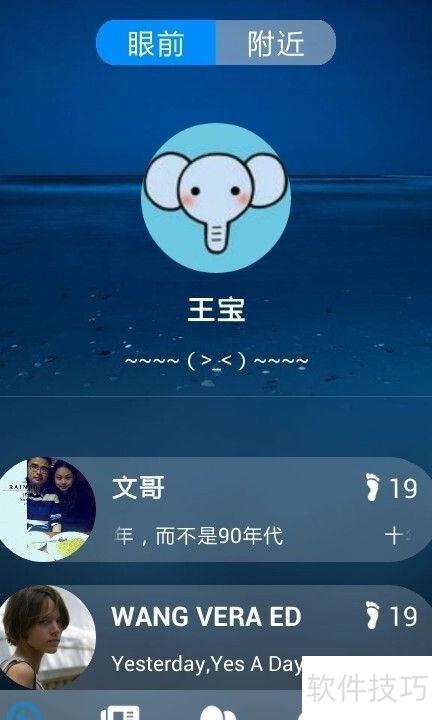The height and width of the screenshot is (720, 432).
Task: Switch to the 附近 tab
Action: pos(276,43)
